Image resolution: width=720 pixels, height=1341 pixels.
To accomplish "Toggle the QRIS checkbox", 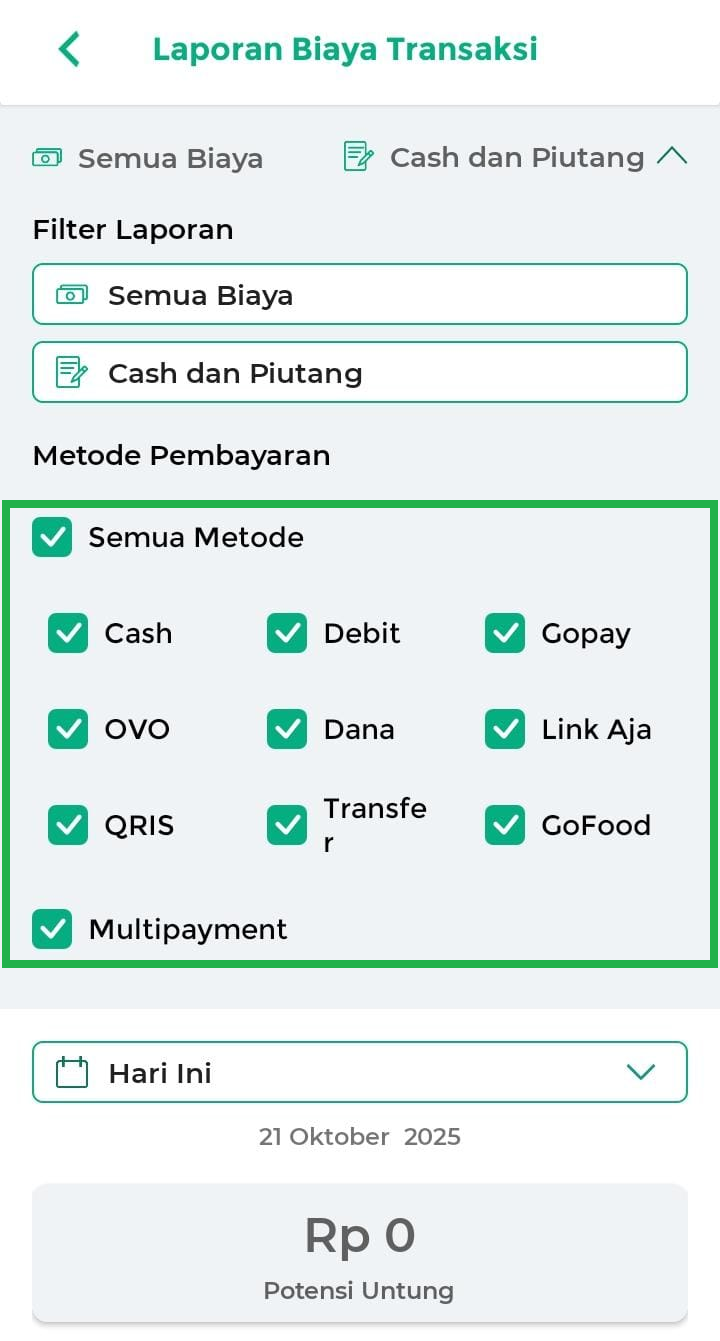I will [x=68, y=825].
